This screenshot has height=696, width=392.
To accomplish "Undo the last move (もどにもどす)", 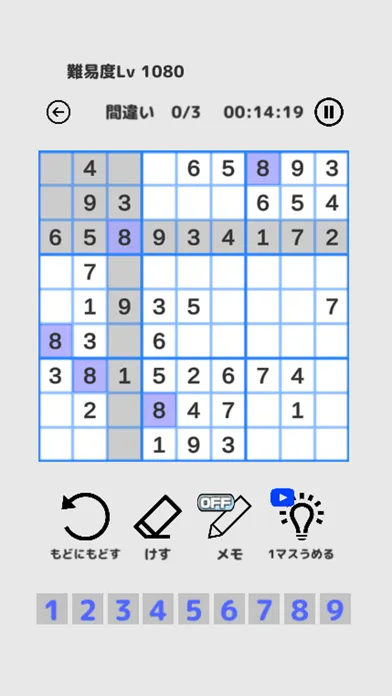I will click(x=85, y=526).
